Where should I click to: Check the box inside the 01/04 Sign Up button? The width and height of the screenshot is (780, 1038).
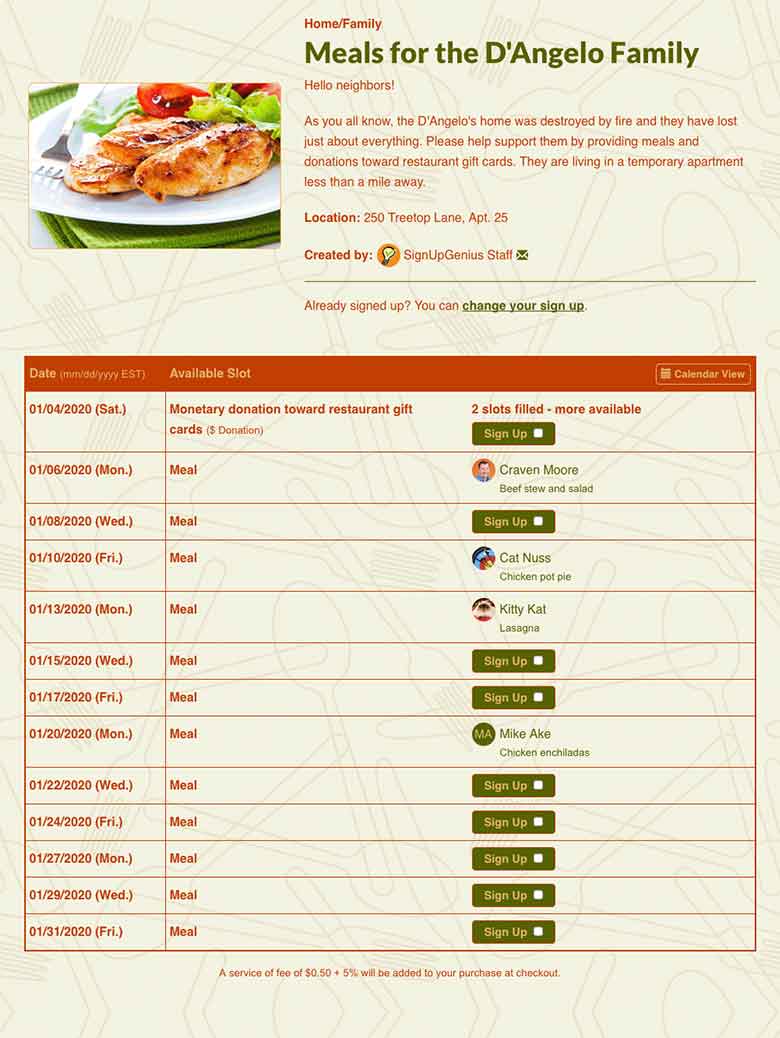[x=537, y=433]
